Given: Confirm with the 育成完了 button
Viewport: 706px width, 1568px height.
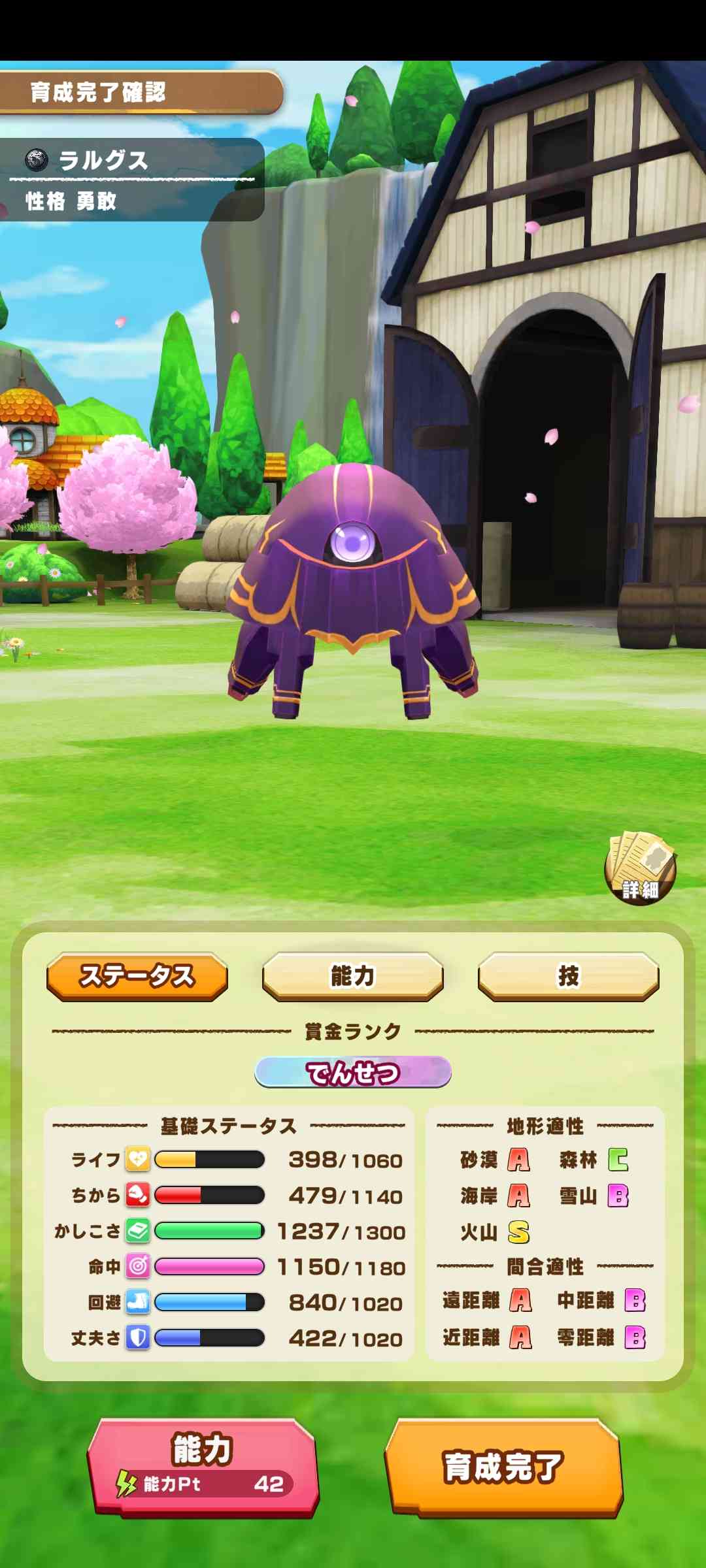Looking at the screenshot, I should pos(503,1466).
